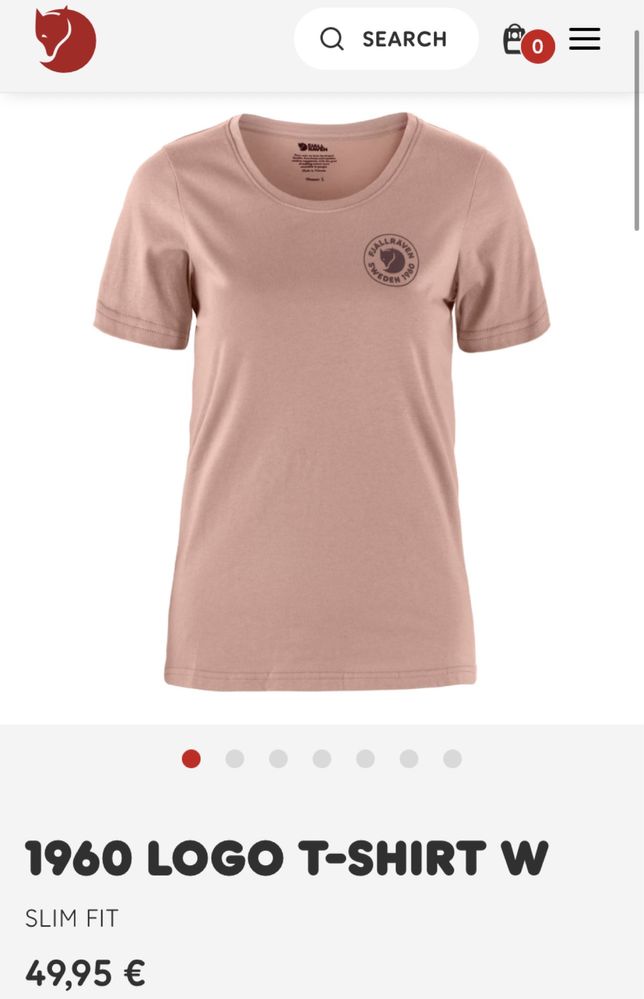Screen dimensions: 644x999
Task: View the pink t-shirt image full size
Action: pyautogui.click(x=321, y=400)
